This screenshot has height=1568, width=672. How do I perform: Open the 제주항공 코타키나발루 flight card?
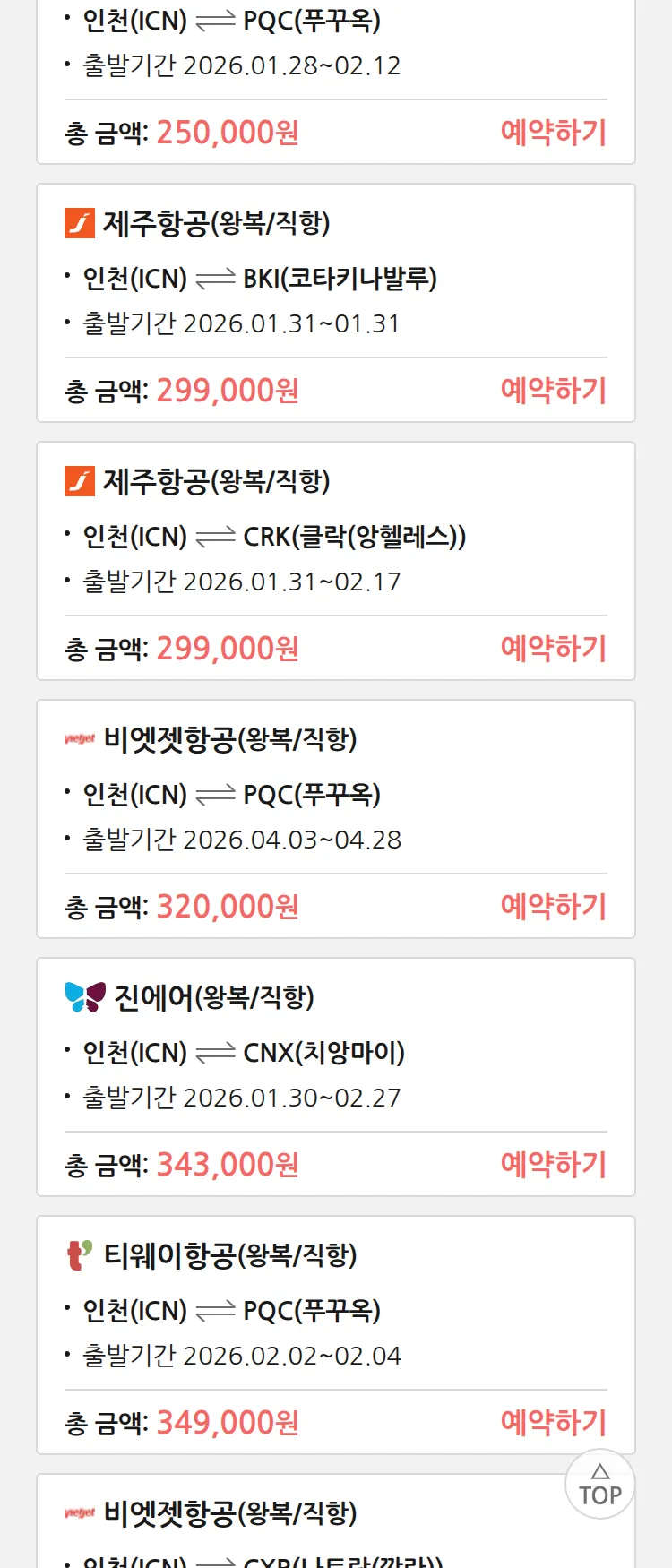click(335, 279)
